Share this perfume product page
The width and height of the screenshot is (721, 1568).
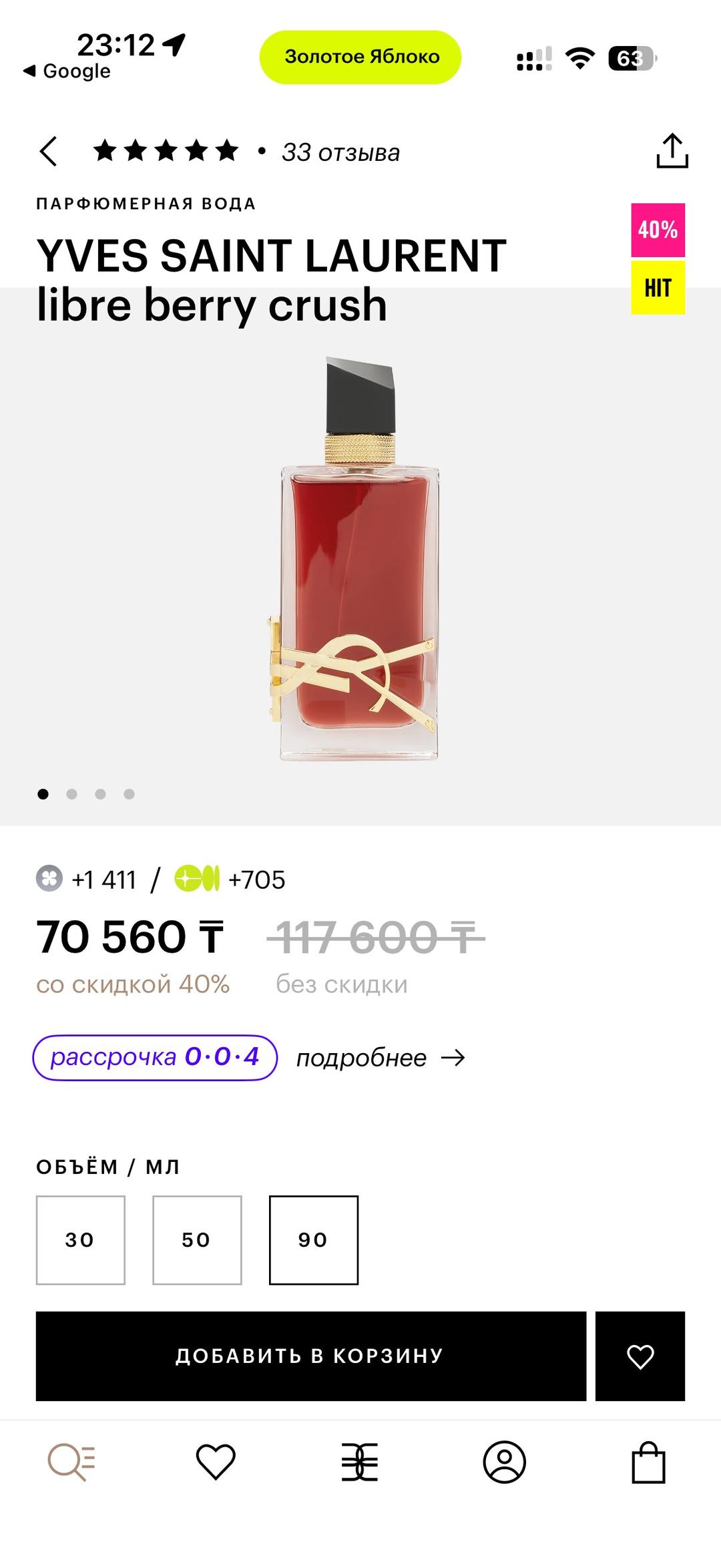click(672, 151)
